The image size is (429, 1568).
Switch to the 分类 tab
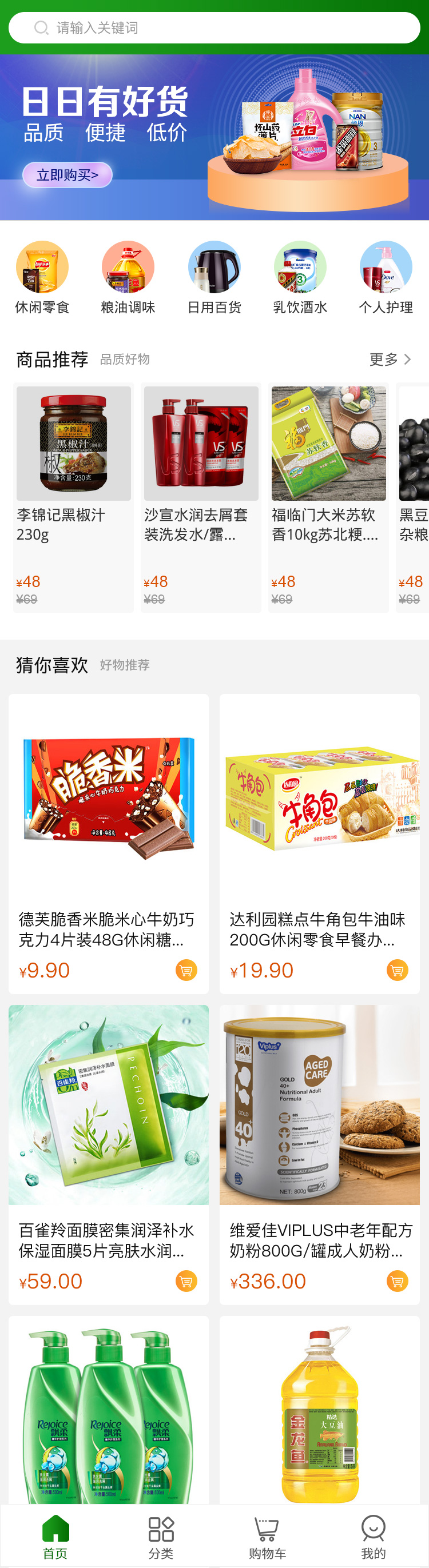[x=161, y=1537]
